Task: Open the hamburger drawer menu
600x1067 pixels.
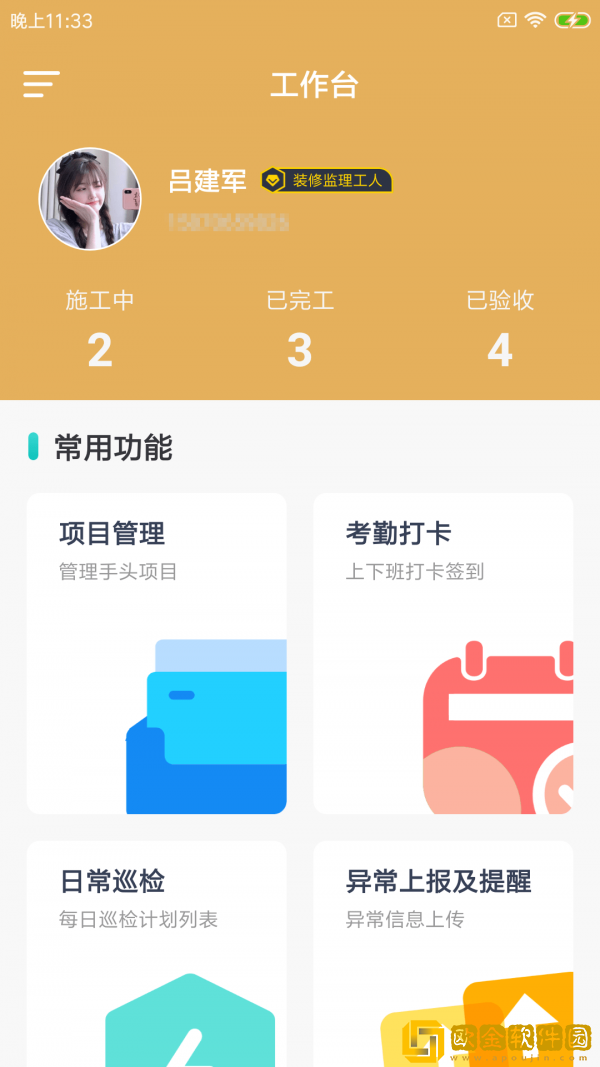Action: point(41,85)
